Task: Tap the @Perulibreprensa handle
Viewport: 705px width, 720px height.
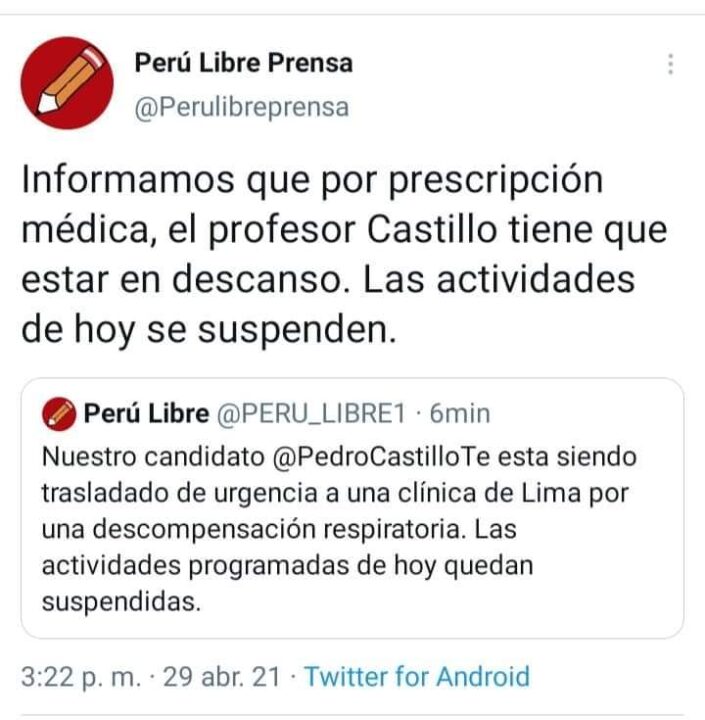Action: click(242, 107)
